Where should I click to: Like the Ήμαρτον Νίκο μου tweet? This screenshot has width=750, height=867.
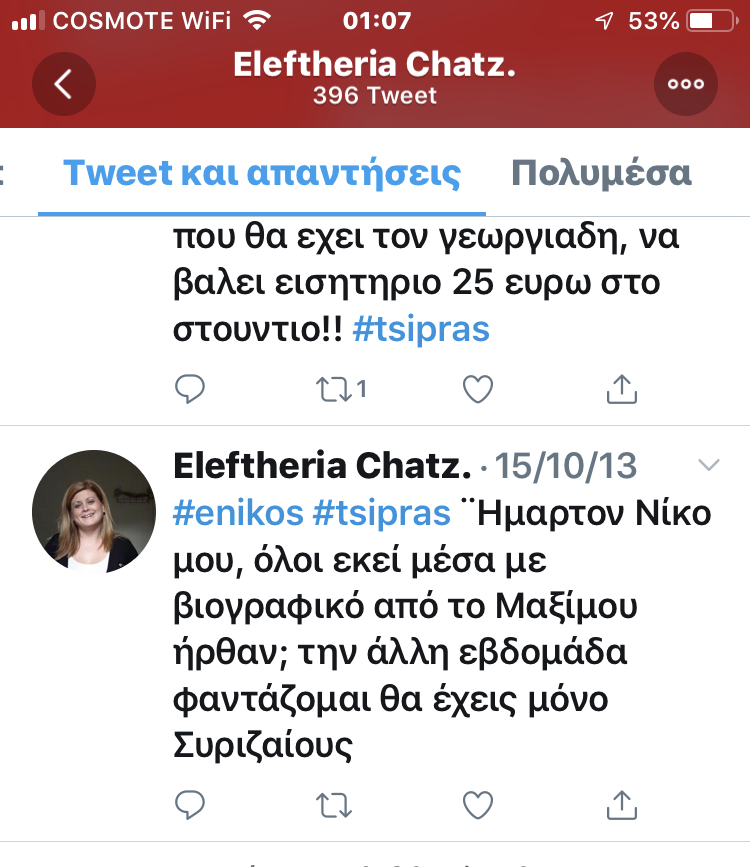[478, 803]
